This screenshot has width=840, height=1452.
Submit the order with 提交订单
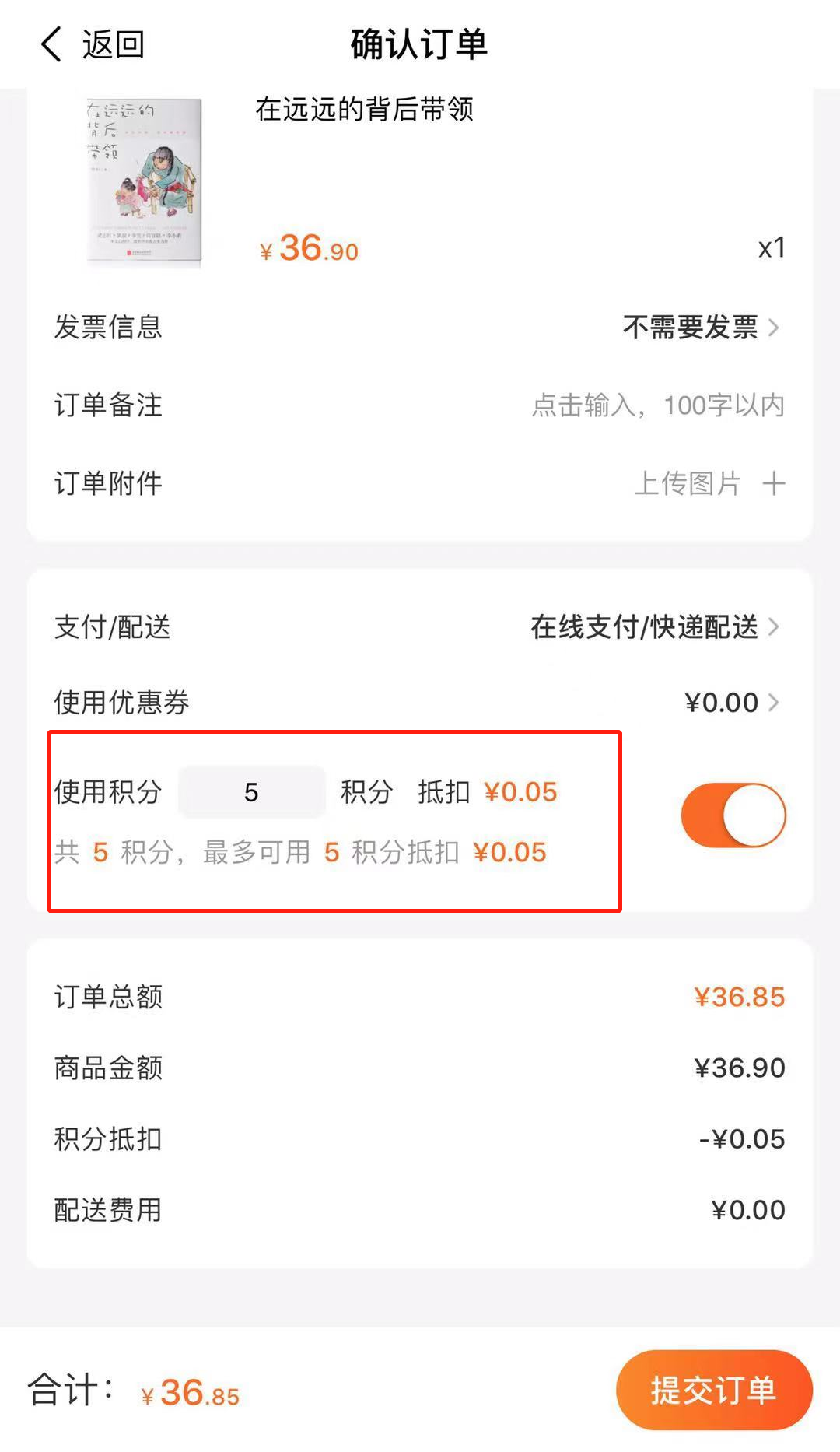click(x=713, y=1391)
